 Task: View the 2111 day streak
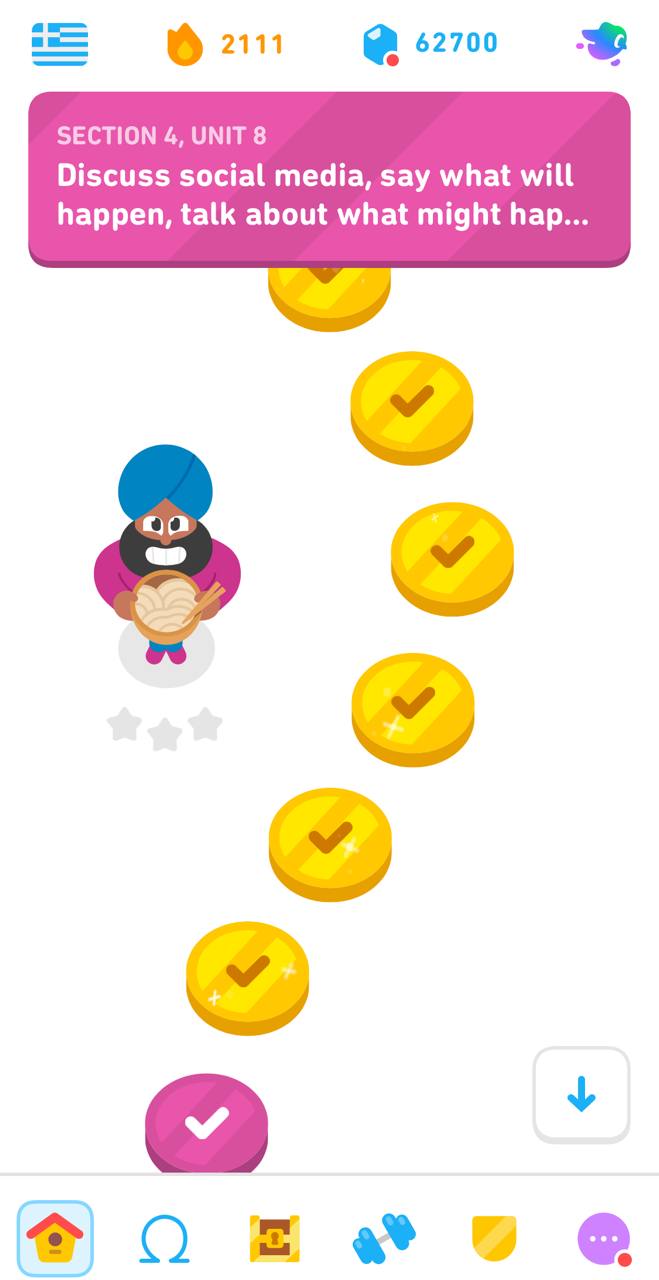[x=226, y=44]
